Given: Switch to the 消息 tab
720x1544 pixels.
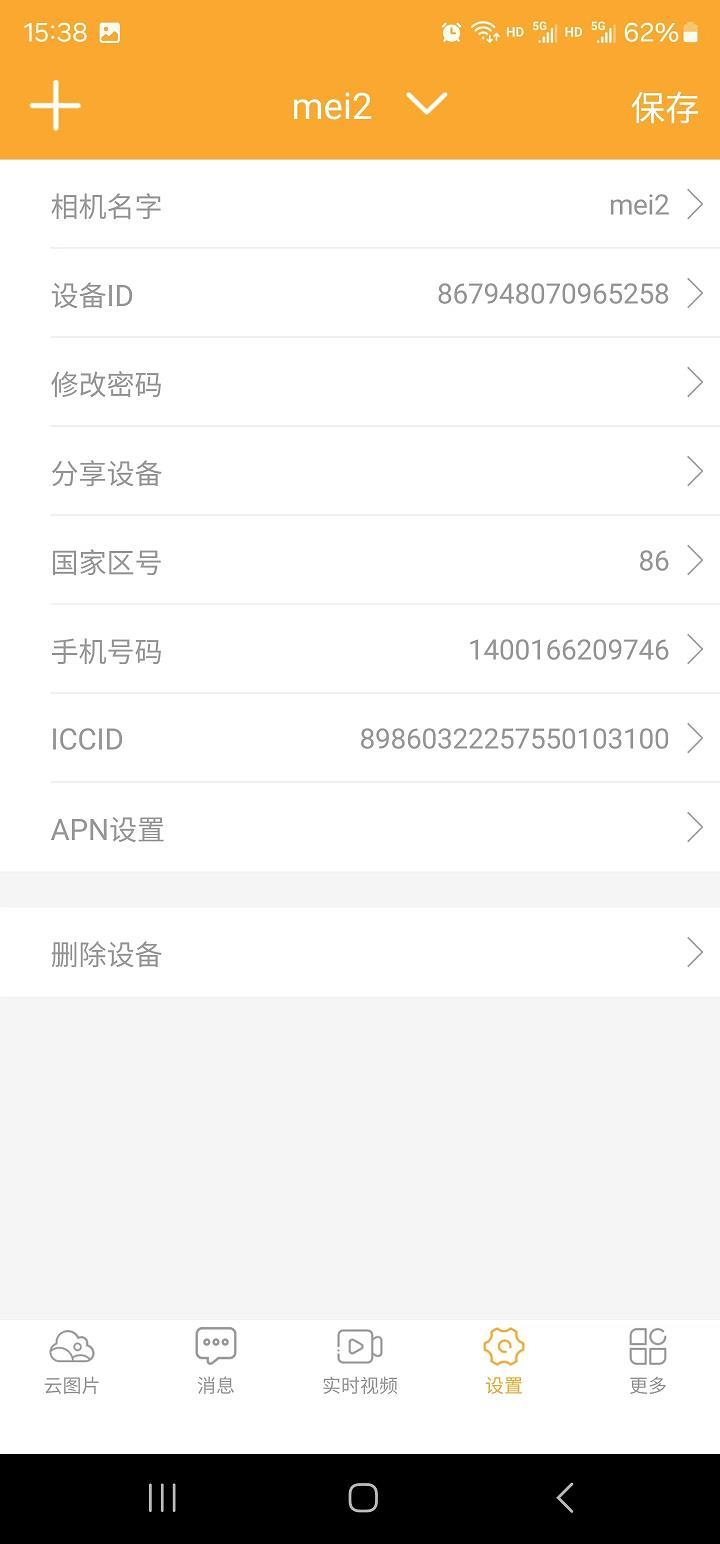Looking at the screenshot, I should [216, 1361].
